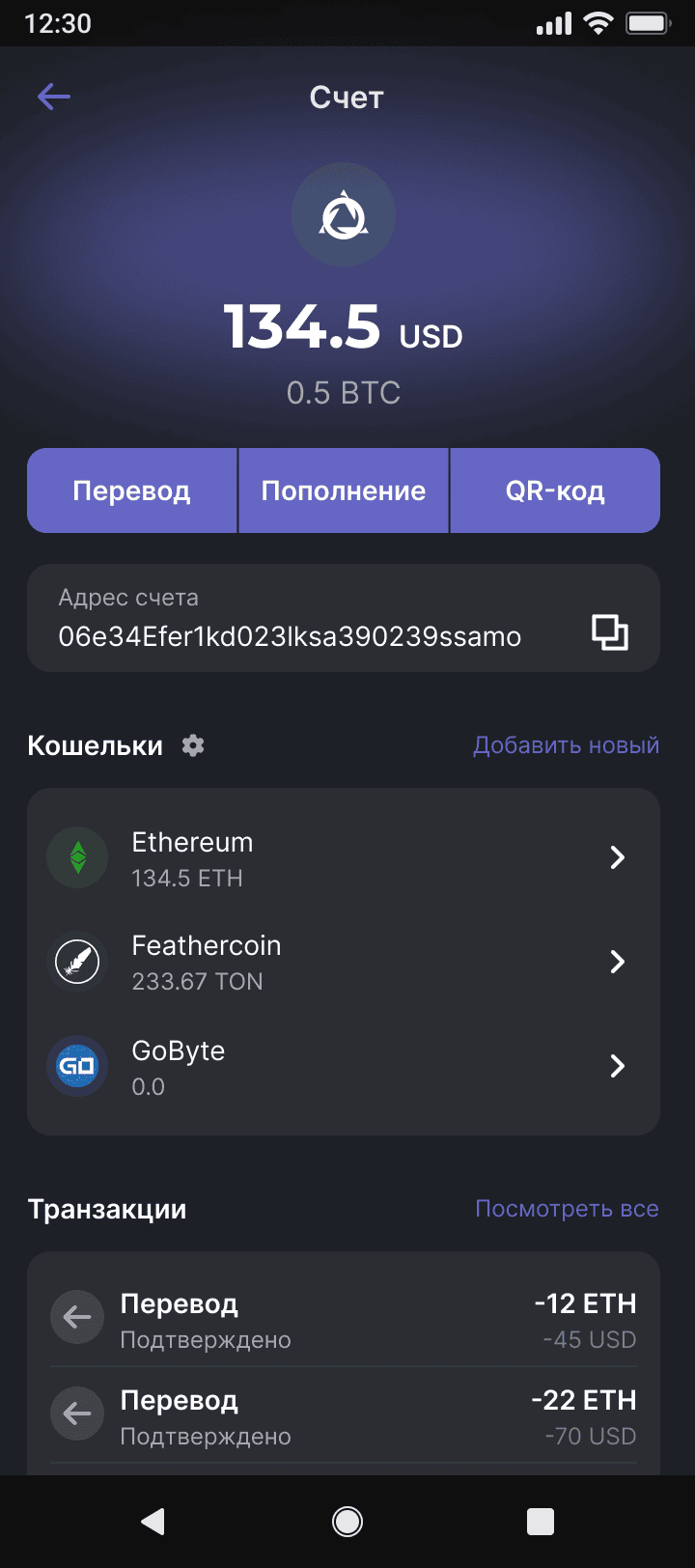
Task: Go back using the top-left arrow
Action: [54, 97]
